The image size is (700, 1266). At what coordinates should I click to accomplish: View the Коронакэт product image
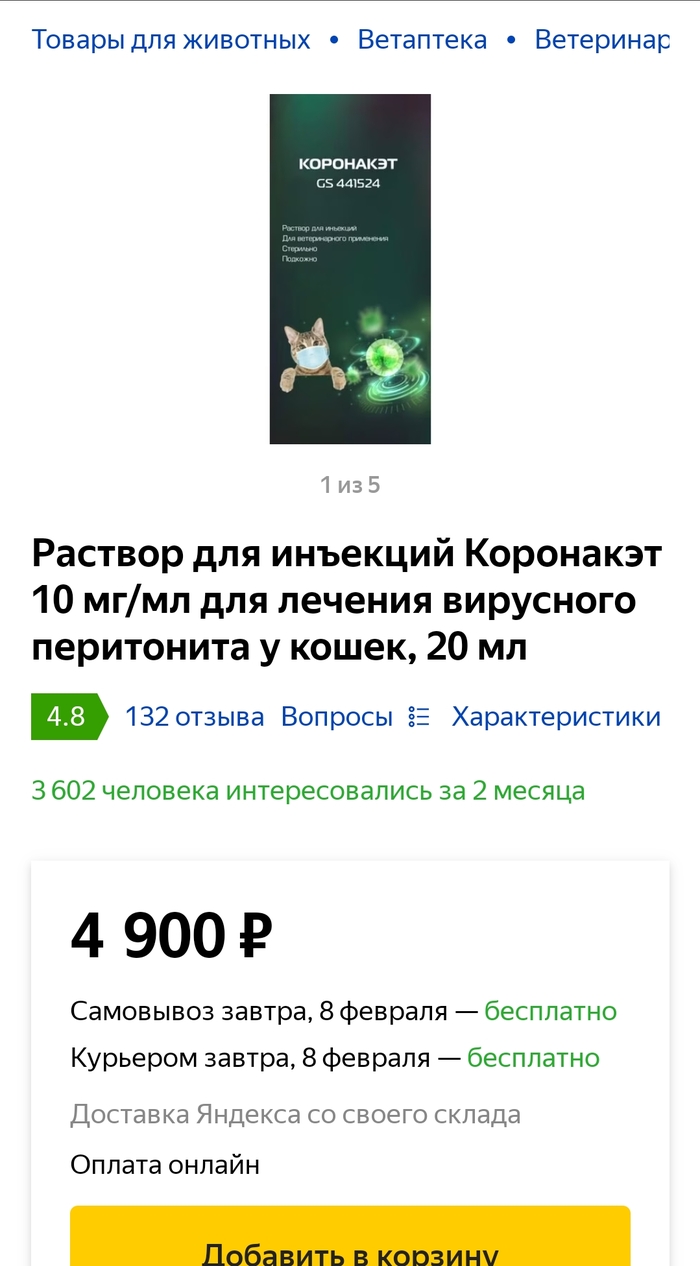[x=350, y=269]
